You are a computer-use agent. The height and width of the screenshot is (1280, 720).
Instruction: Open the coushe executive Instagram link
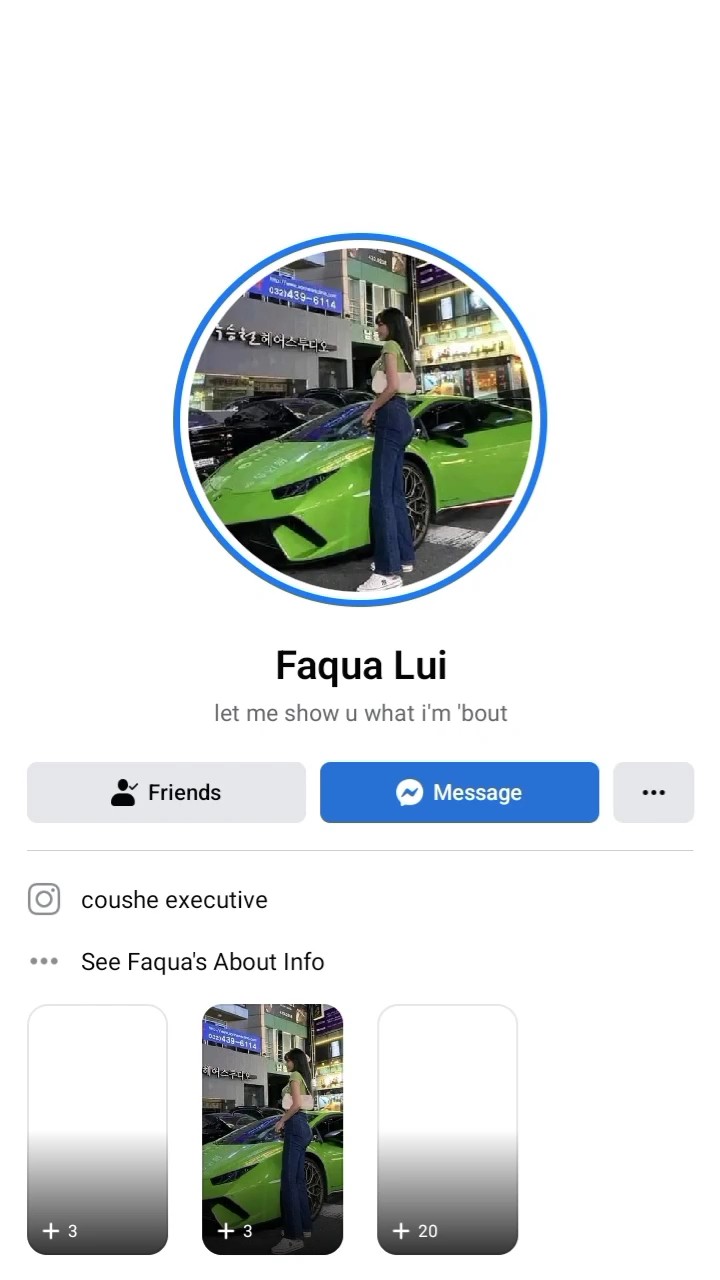[x=174, y=900]
